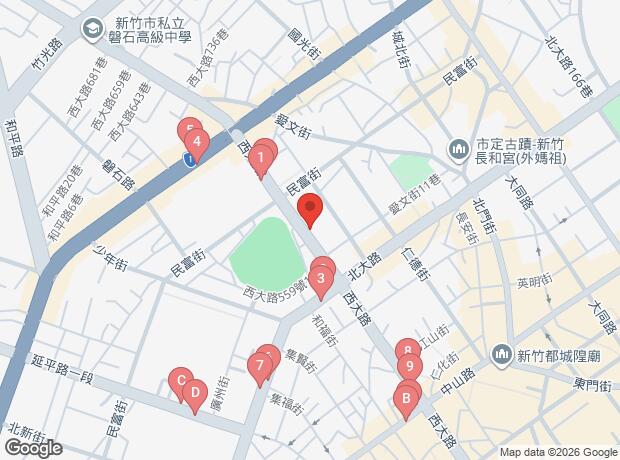The width and height of the screenshot is (620, 460).
Task: Tap the map marker labeled D
Action: 195,395
